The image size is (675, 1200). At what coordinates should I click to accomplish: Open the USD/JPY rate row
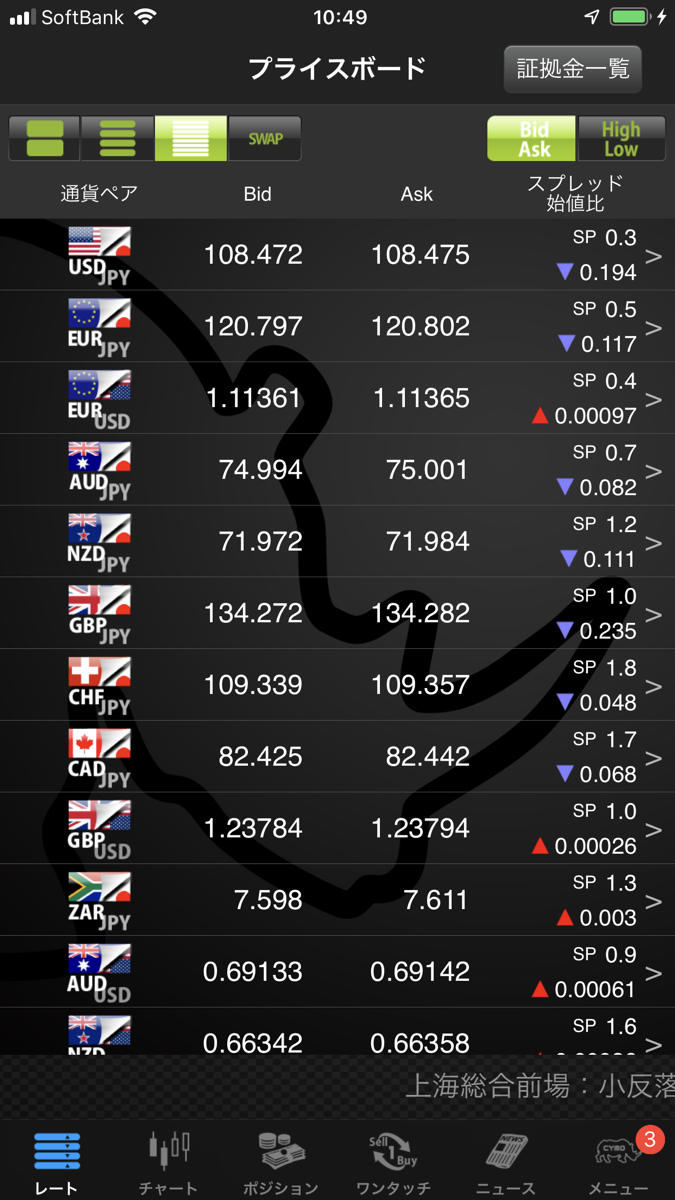coord(337,255)
